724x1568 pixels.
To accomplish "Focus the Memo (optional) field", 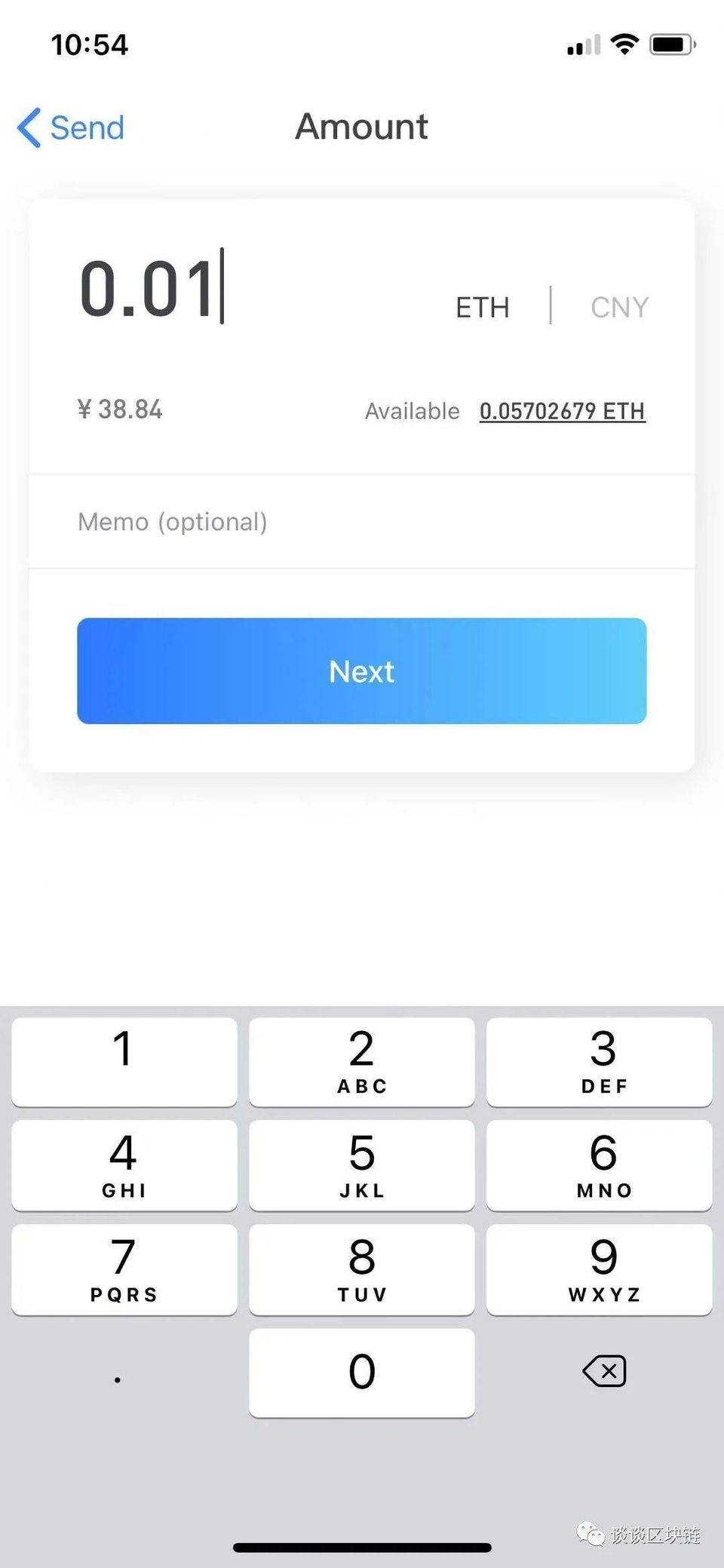I will click(360, 522).
